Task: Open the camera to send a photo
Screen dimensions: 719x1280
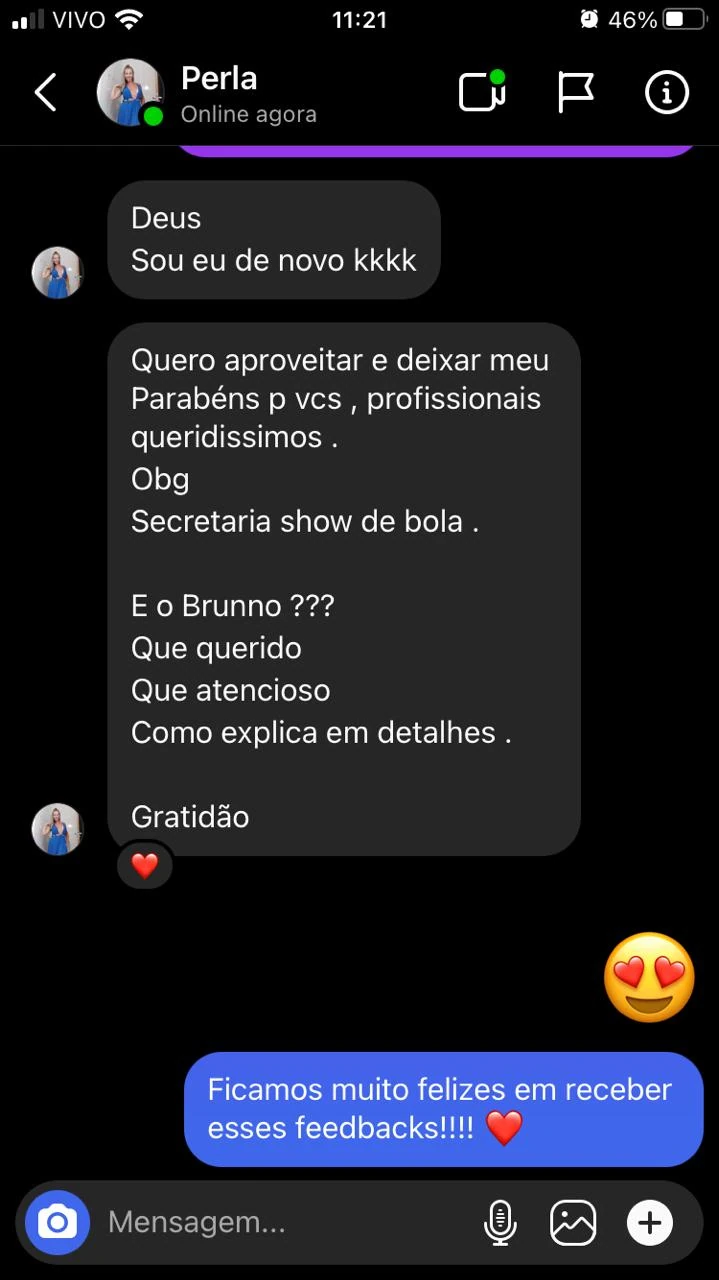Action: tap(57, 1222)
